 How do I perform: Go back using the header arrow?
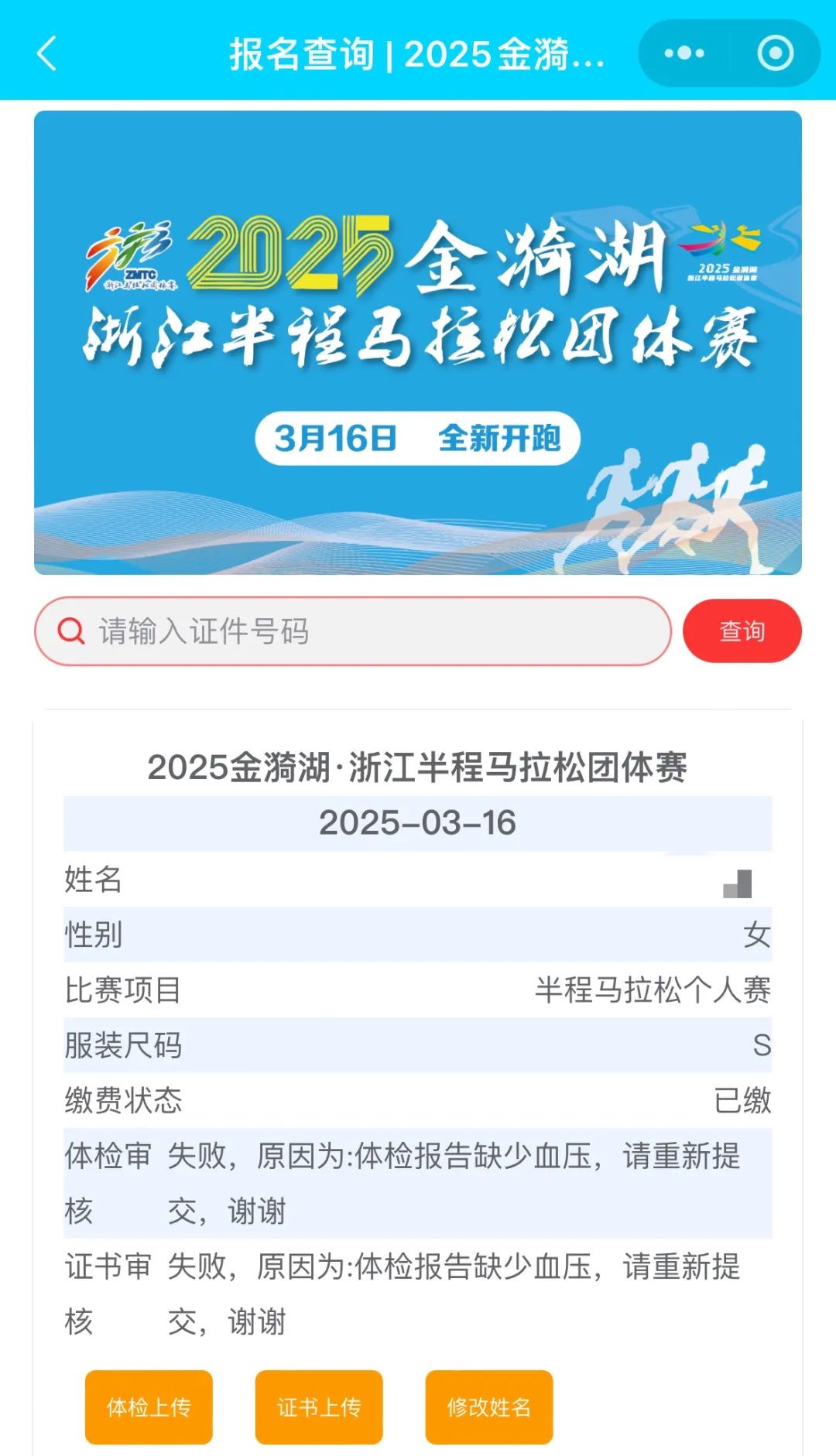click(47, 54)
